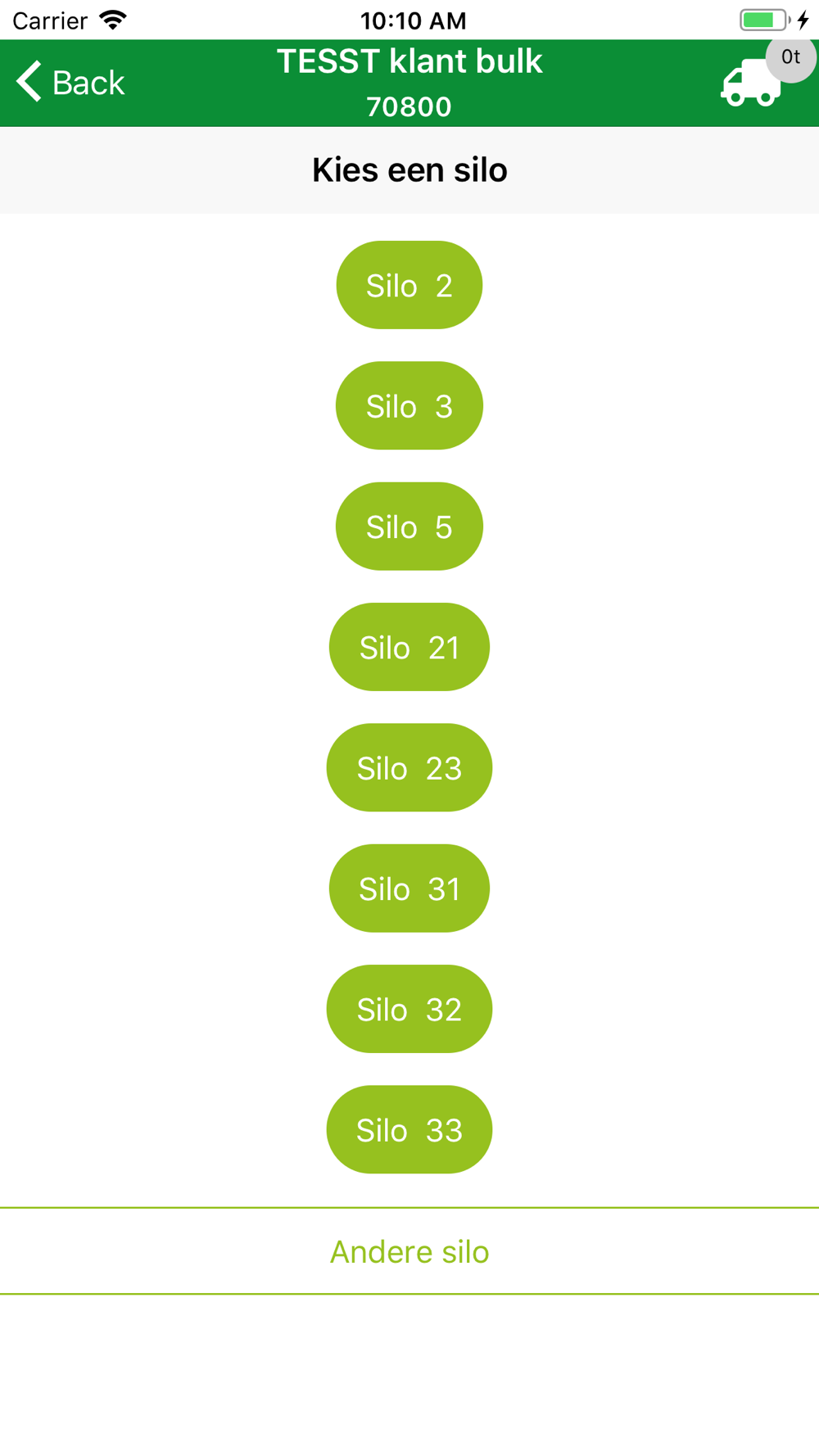This screenshot has height=1456, width=819.
Task: Select Silo 21
Action: click(409, 647)
